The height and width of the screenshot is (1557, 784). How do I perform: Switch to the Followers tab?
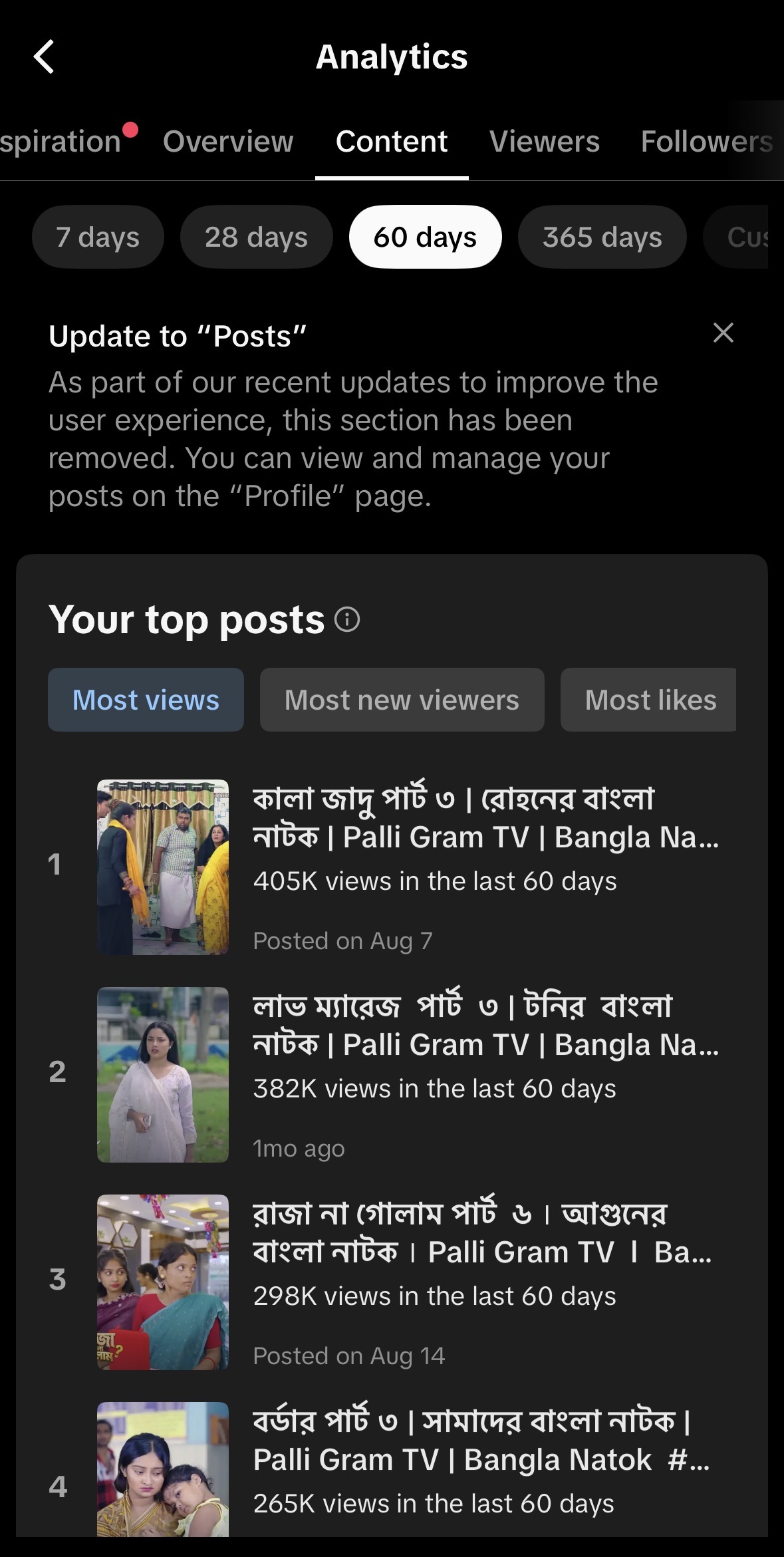tap(708, 142)
